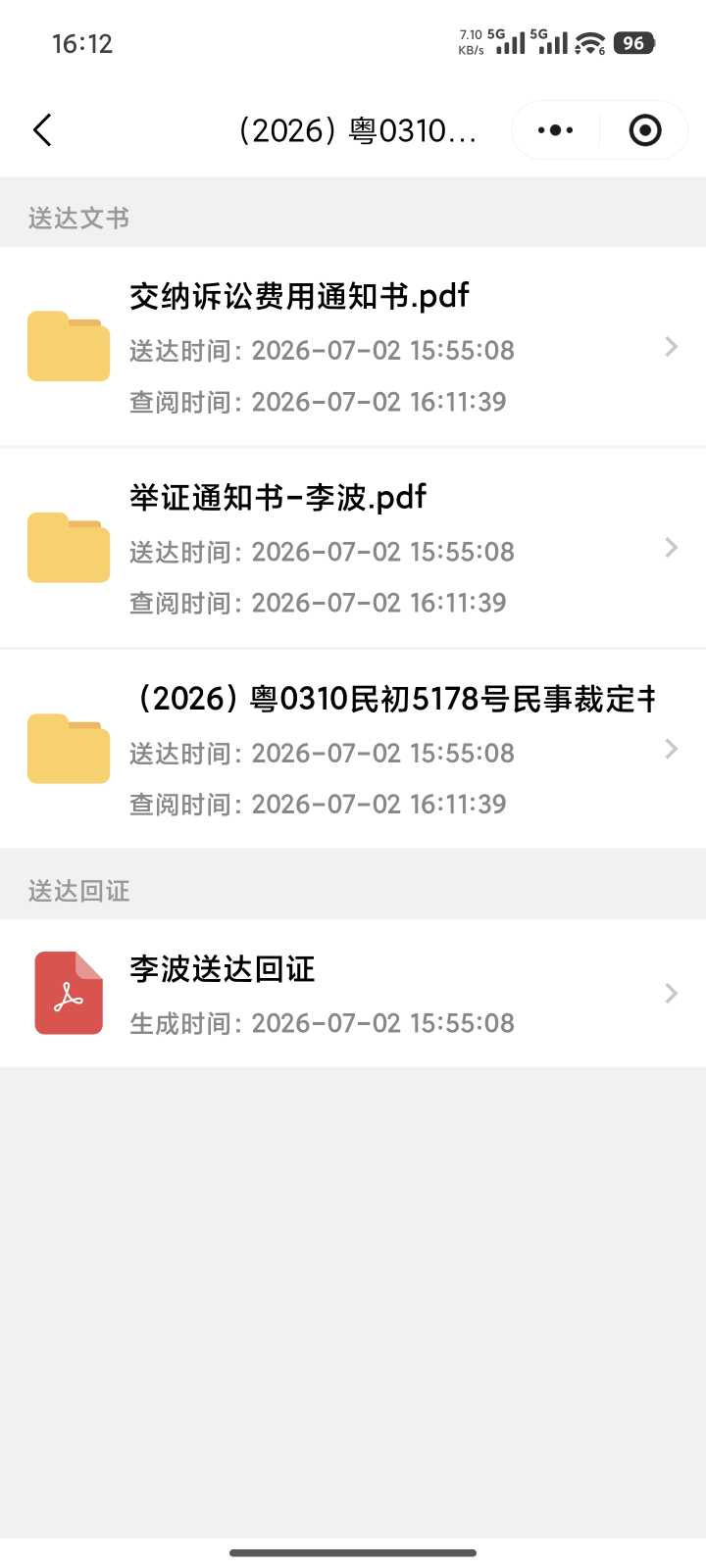View 李波送达回证 receipt
The width and height of the screenshot is (706, 1568).
tap(353, 994)
